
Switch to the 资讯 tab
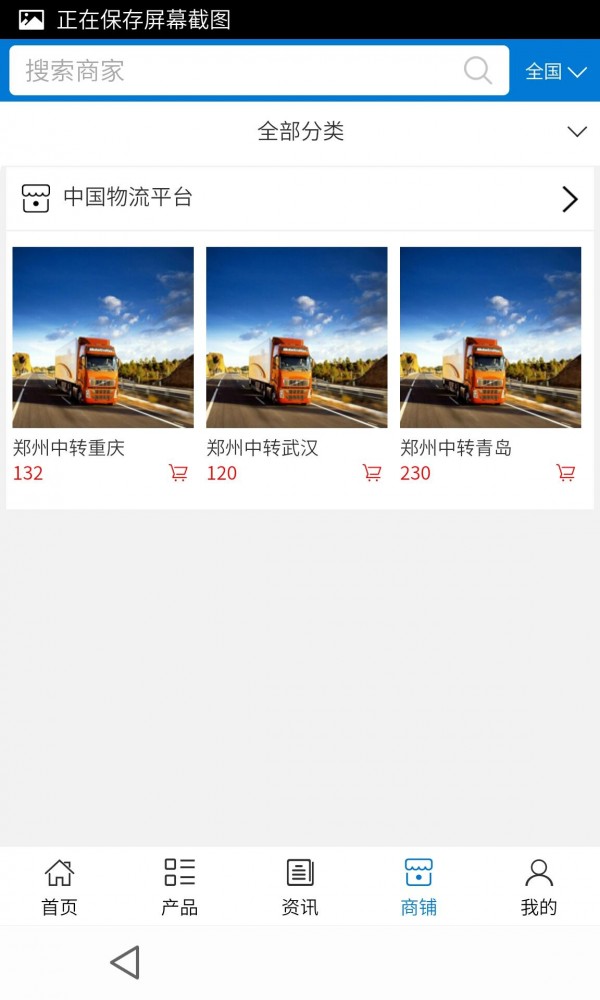[x=300, y=886]
